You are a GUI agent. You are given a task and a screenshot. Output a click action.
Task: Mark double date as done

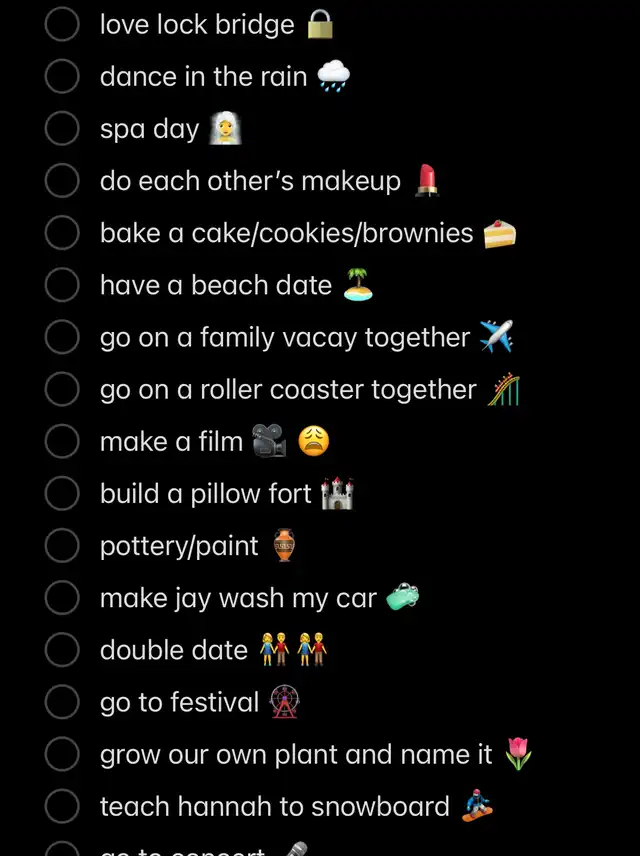point(62,650)
